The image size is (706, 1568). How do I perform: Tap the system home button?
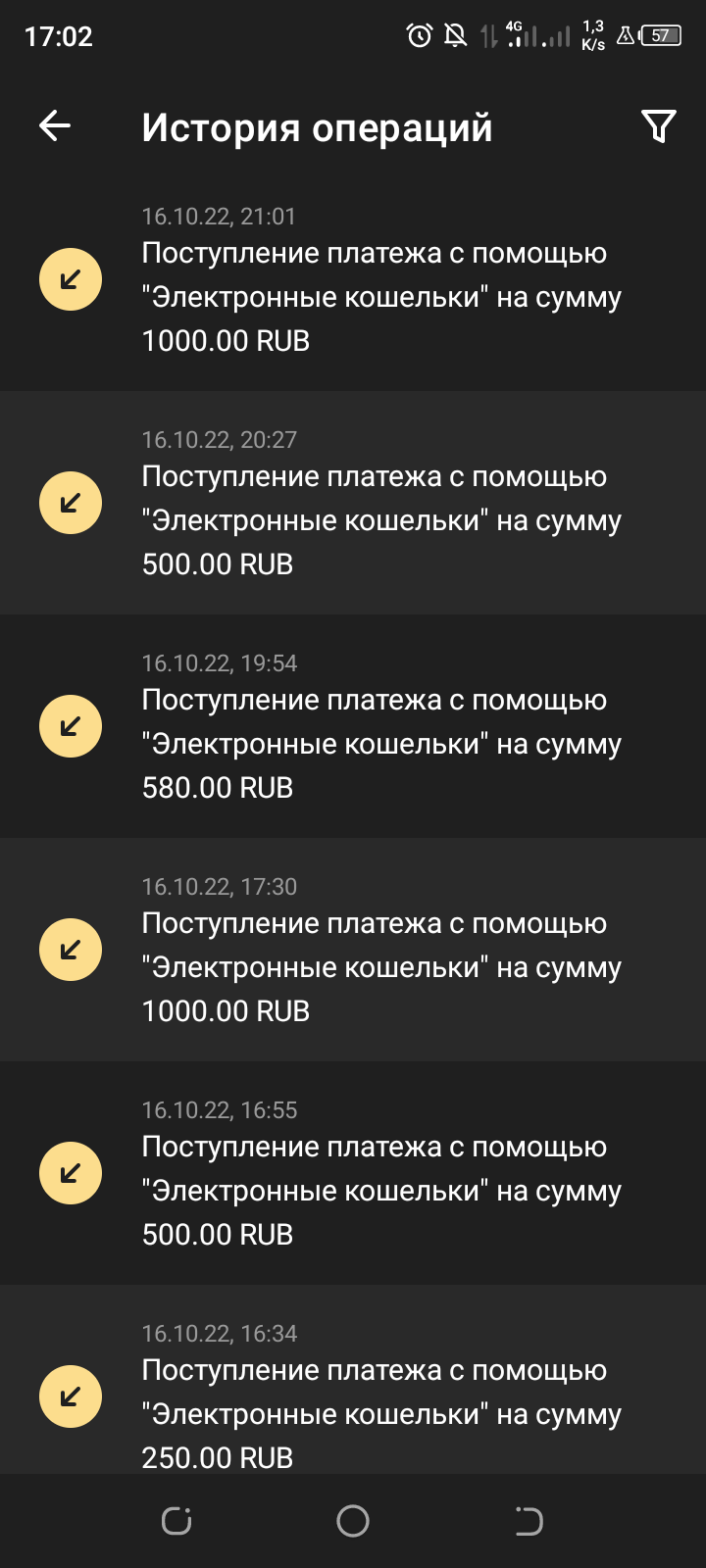click(353, 1521)
